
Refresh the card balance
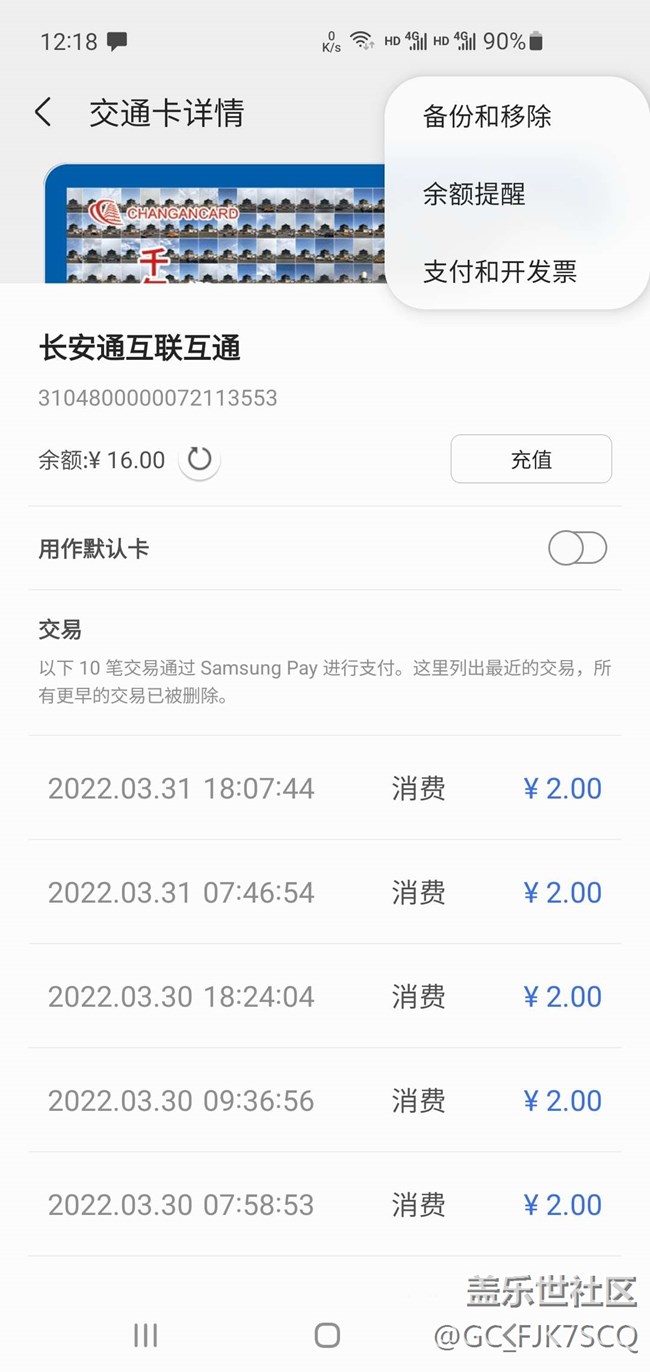point(200,459)
